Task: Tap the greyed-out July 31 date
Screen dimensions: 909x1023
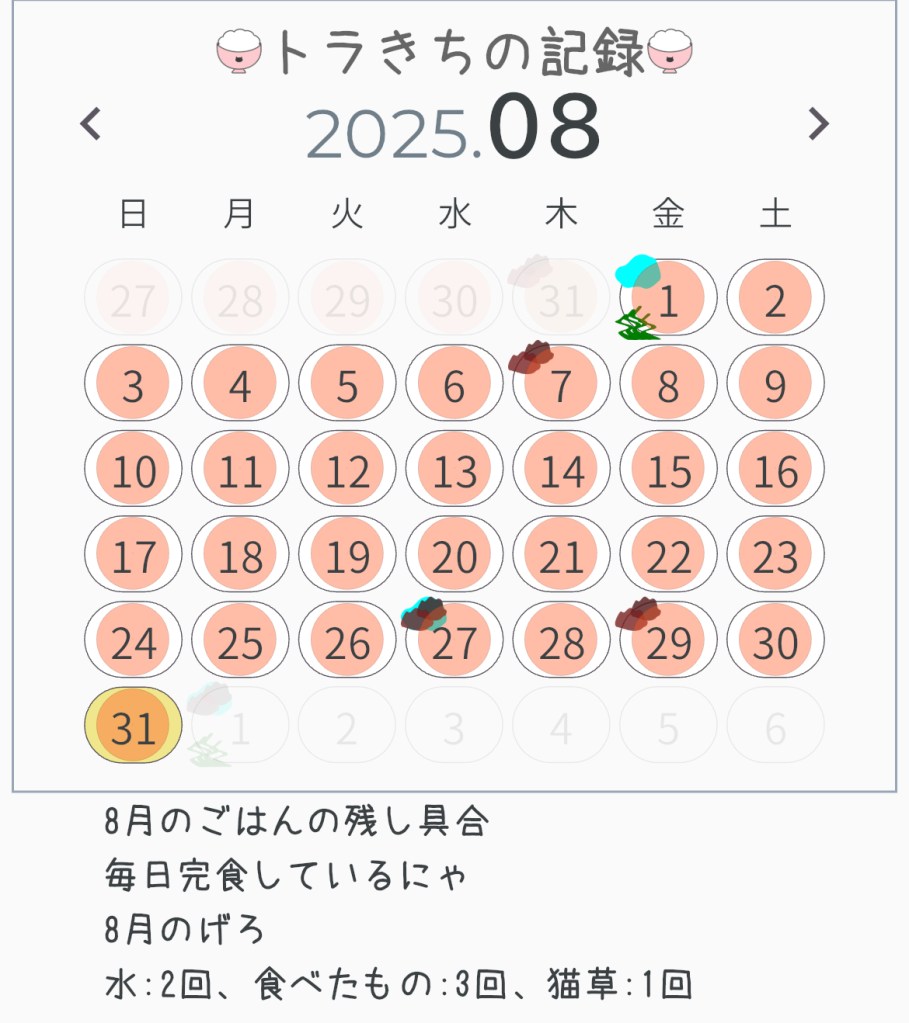Action: click(561, 298)
